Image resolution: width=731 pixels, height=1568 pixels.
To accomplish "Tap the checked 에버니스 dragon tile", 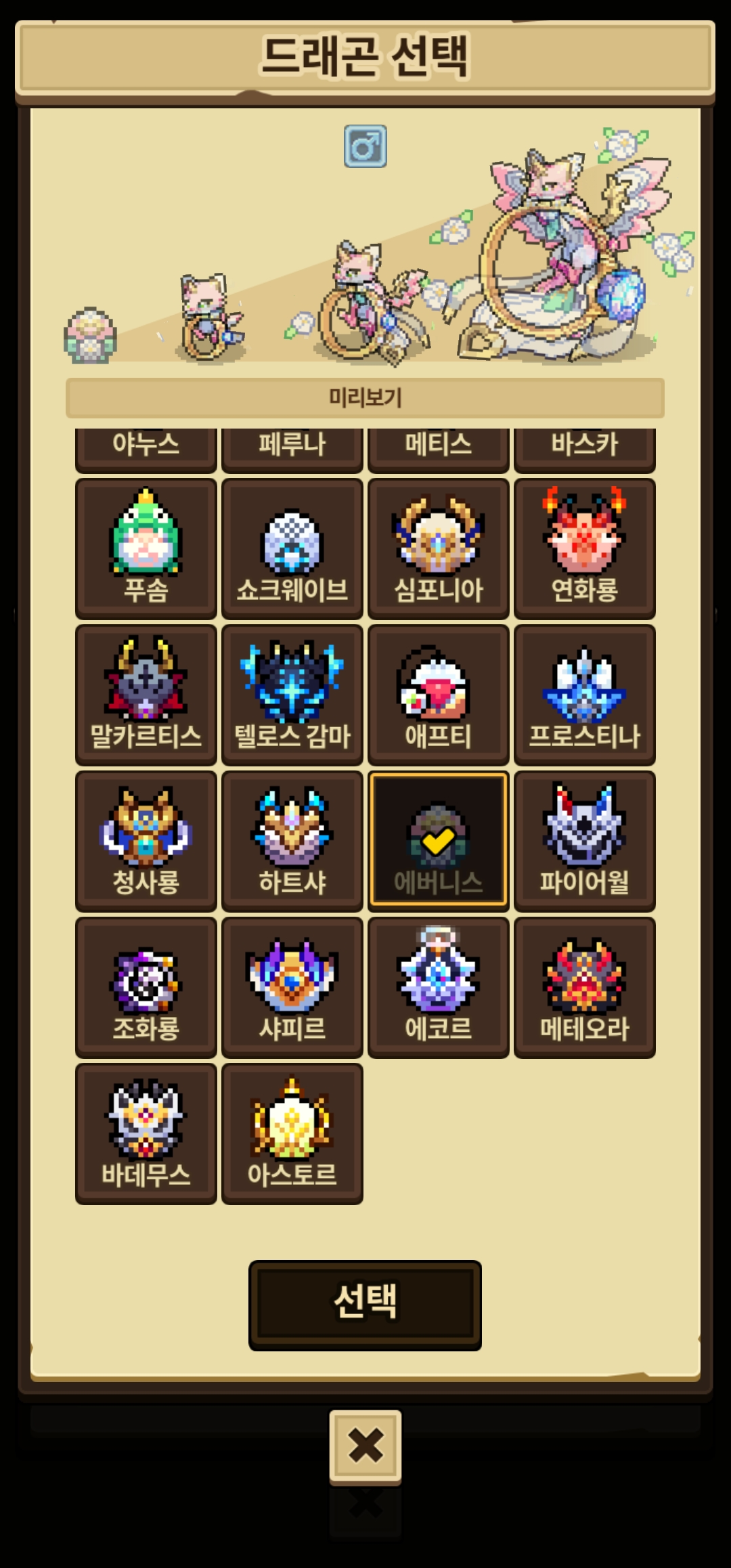I will click(x=439, y=840).
